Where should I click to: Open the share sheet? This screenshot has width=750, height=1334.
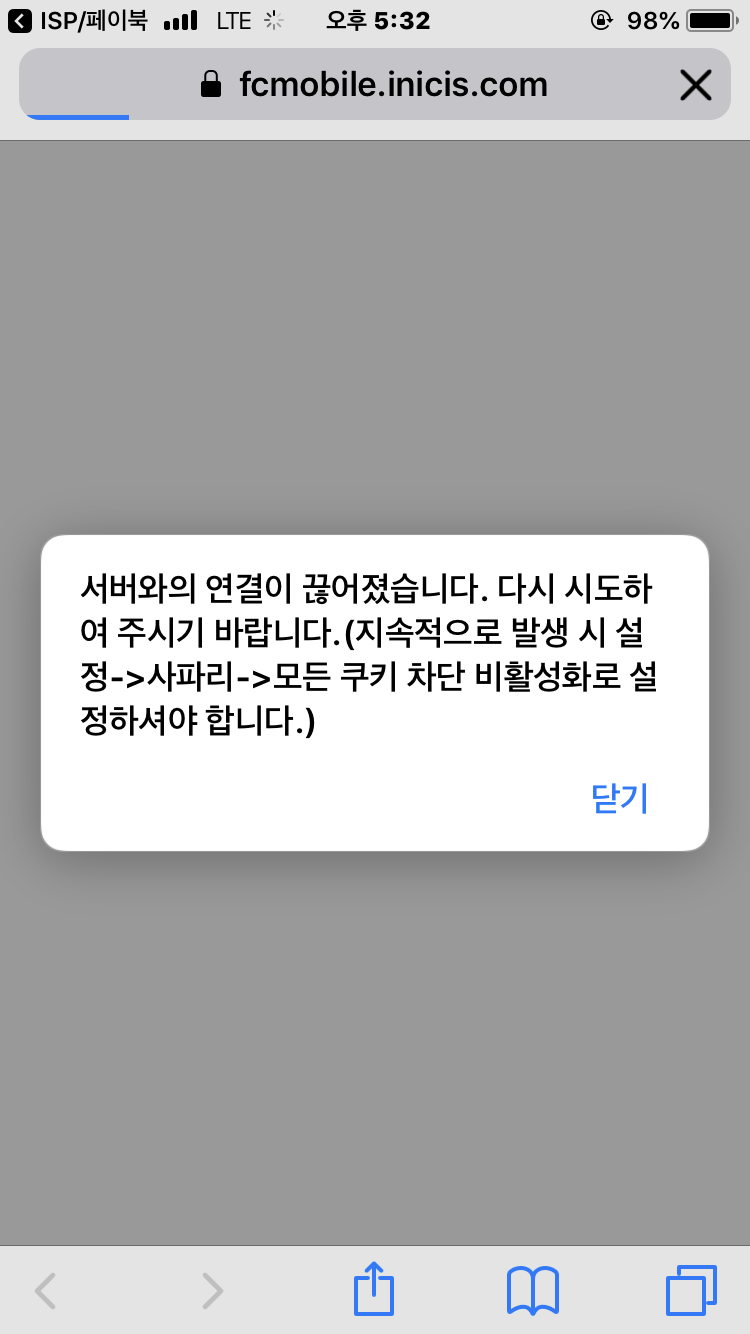[374, 1290]
